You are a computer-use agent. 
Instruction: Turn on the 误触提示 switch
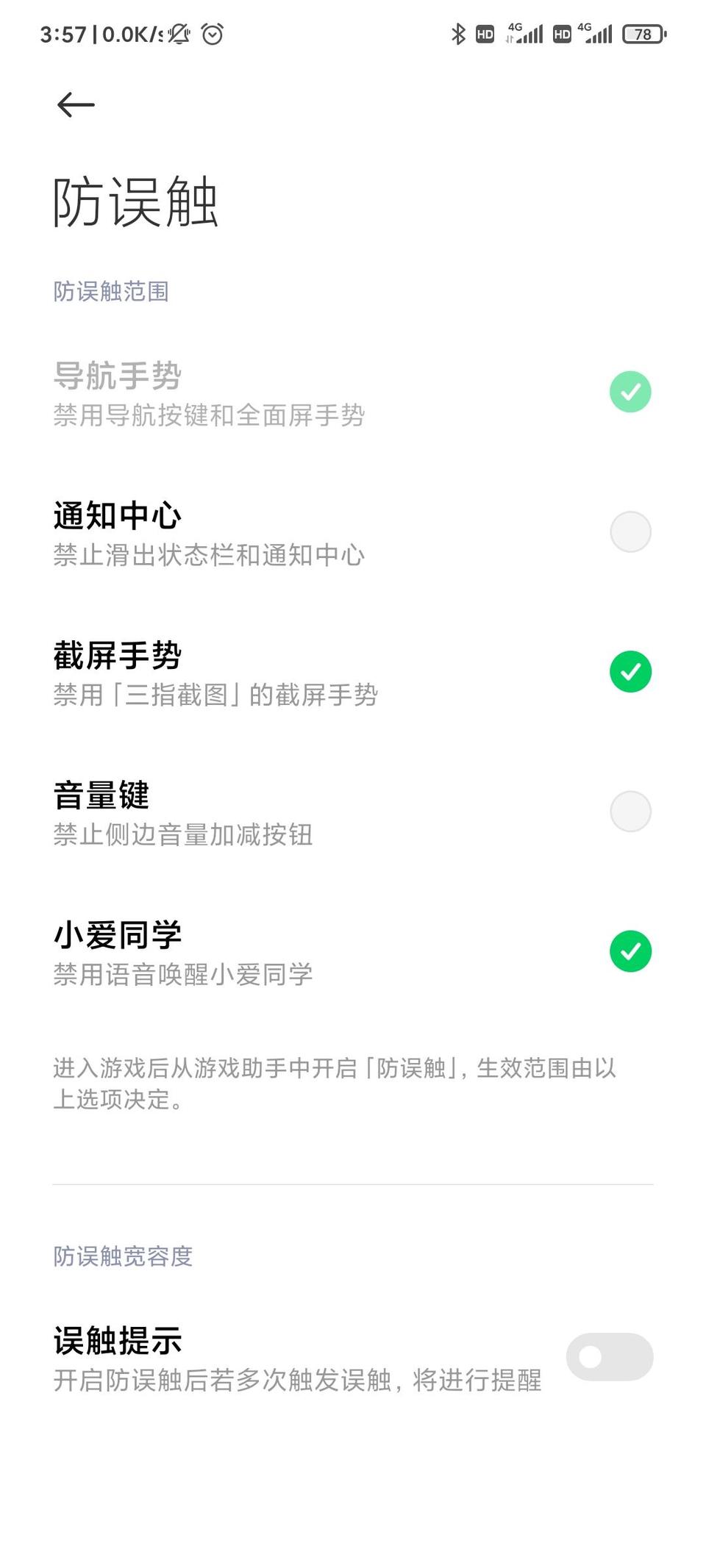point(609,1357)
